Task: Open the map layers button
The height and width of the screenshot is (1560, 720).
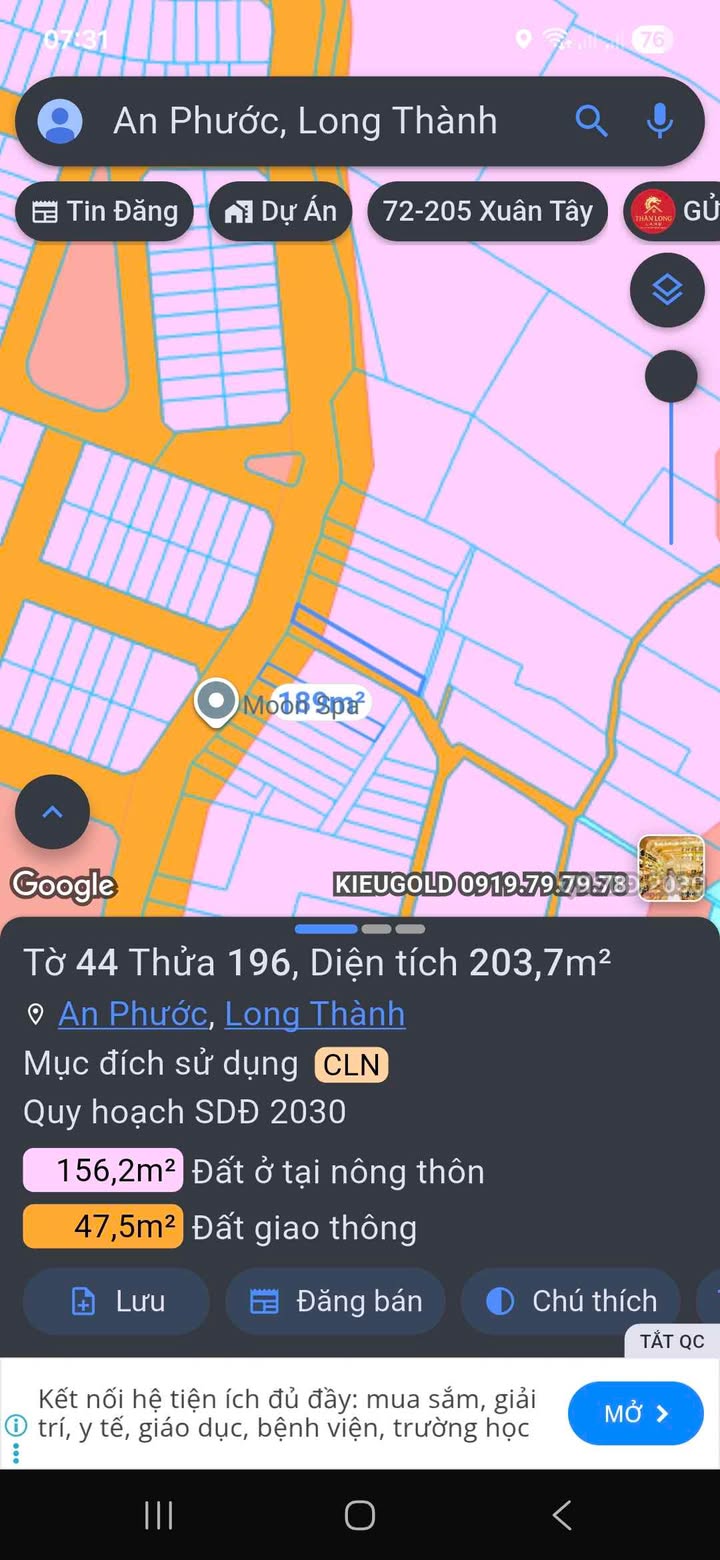Action: pyautogui.click(x=667, y=291)
